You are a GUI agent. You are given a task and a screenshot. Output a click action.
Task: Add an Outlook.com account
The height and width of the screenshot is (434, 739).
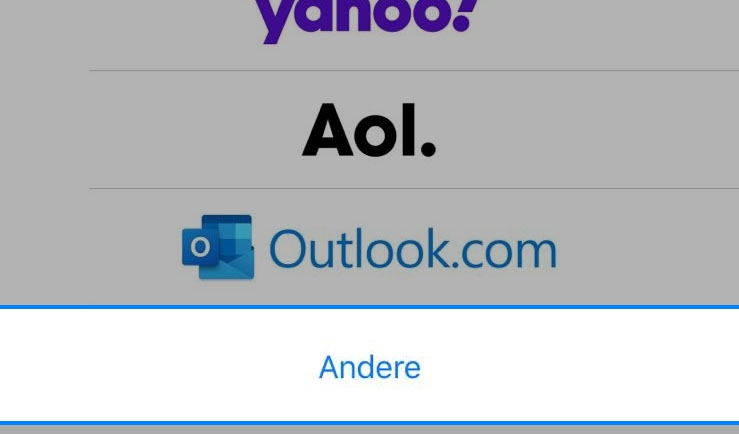[369, 248]
